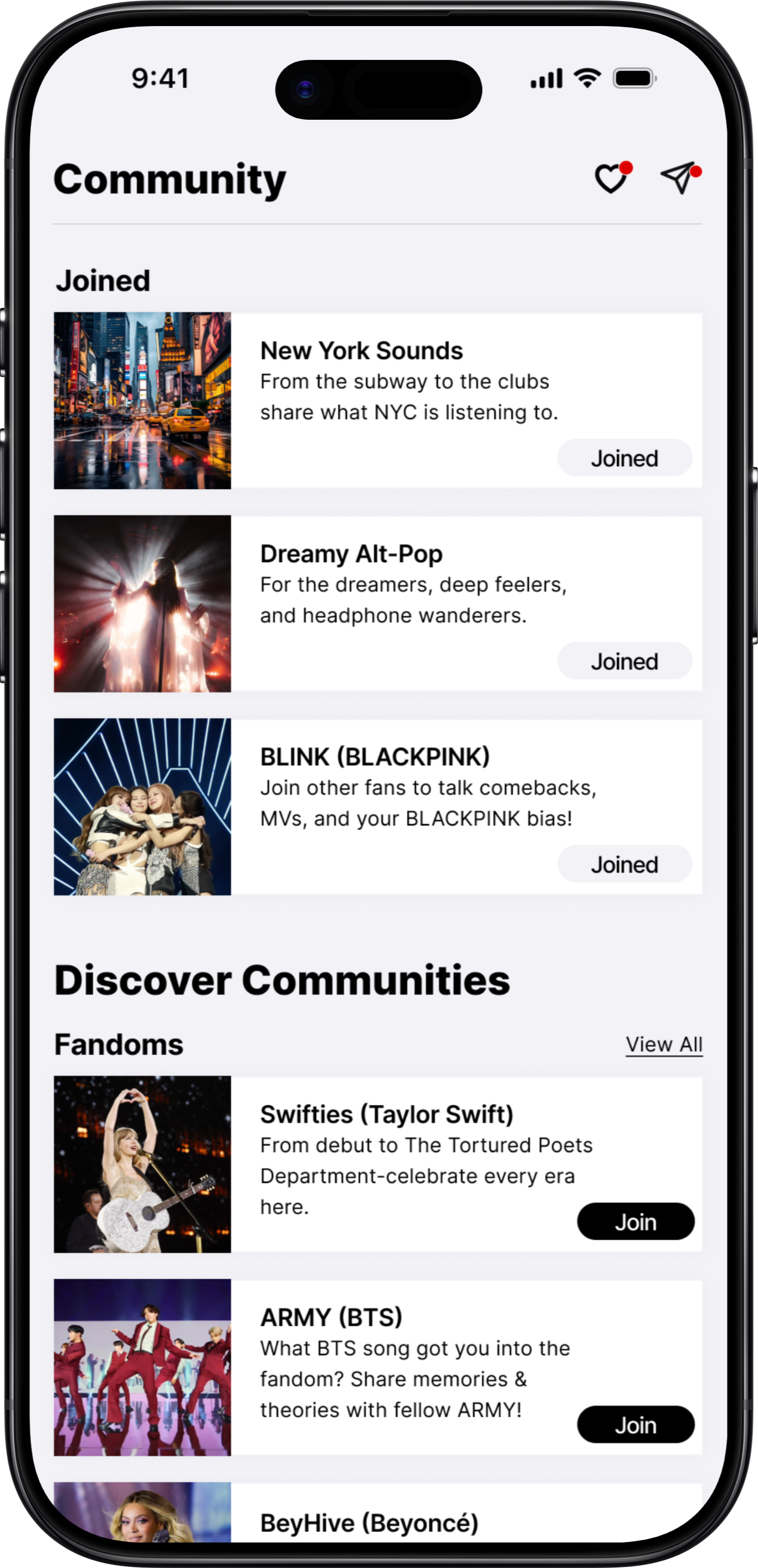Screen dimensions: 758x1568
Task: Tap Joined button on Dreamy Alt-Pop
Action: [x=624, y=661]
